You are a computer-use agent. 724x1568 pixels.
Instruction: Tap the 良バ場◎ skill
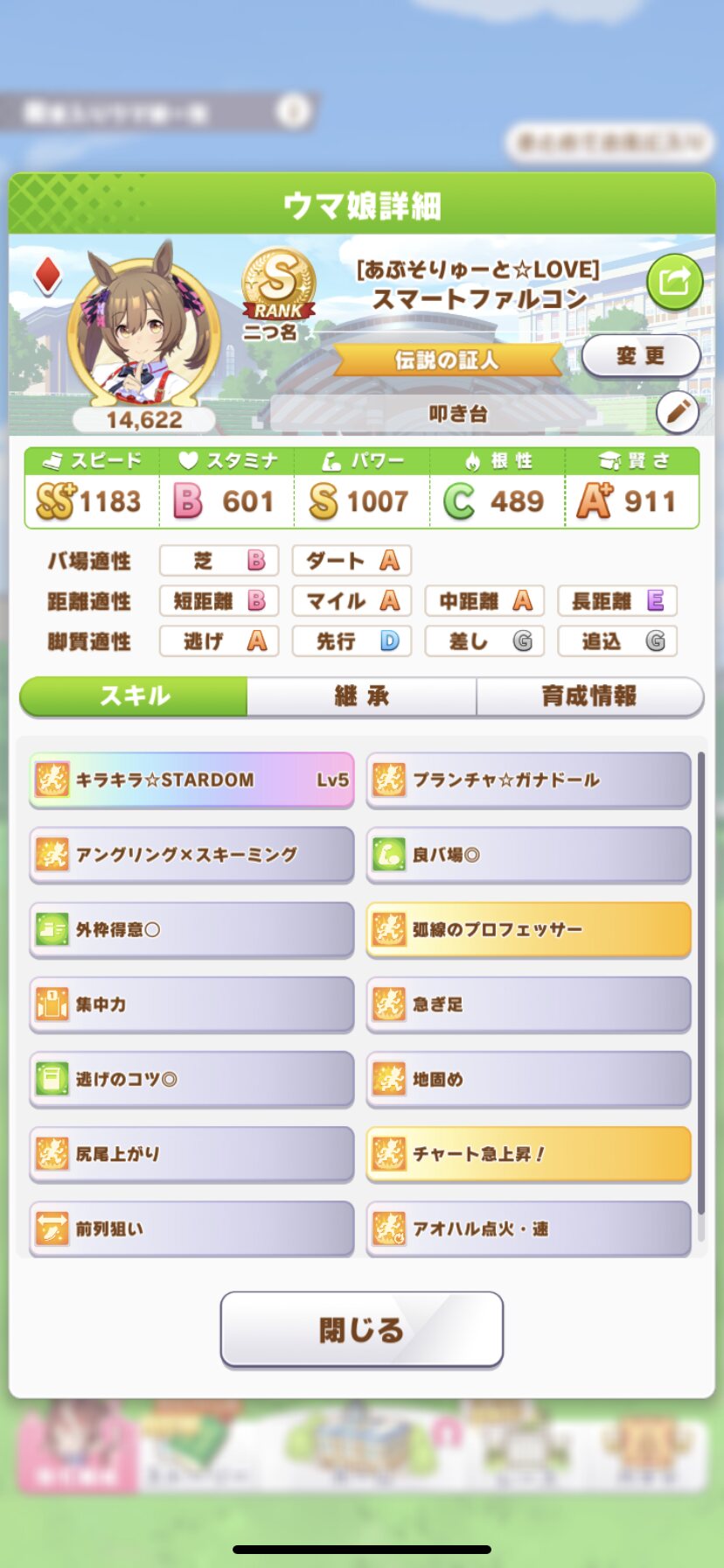(528, 854)
